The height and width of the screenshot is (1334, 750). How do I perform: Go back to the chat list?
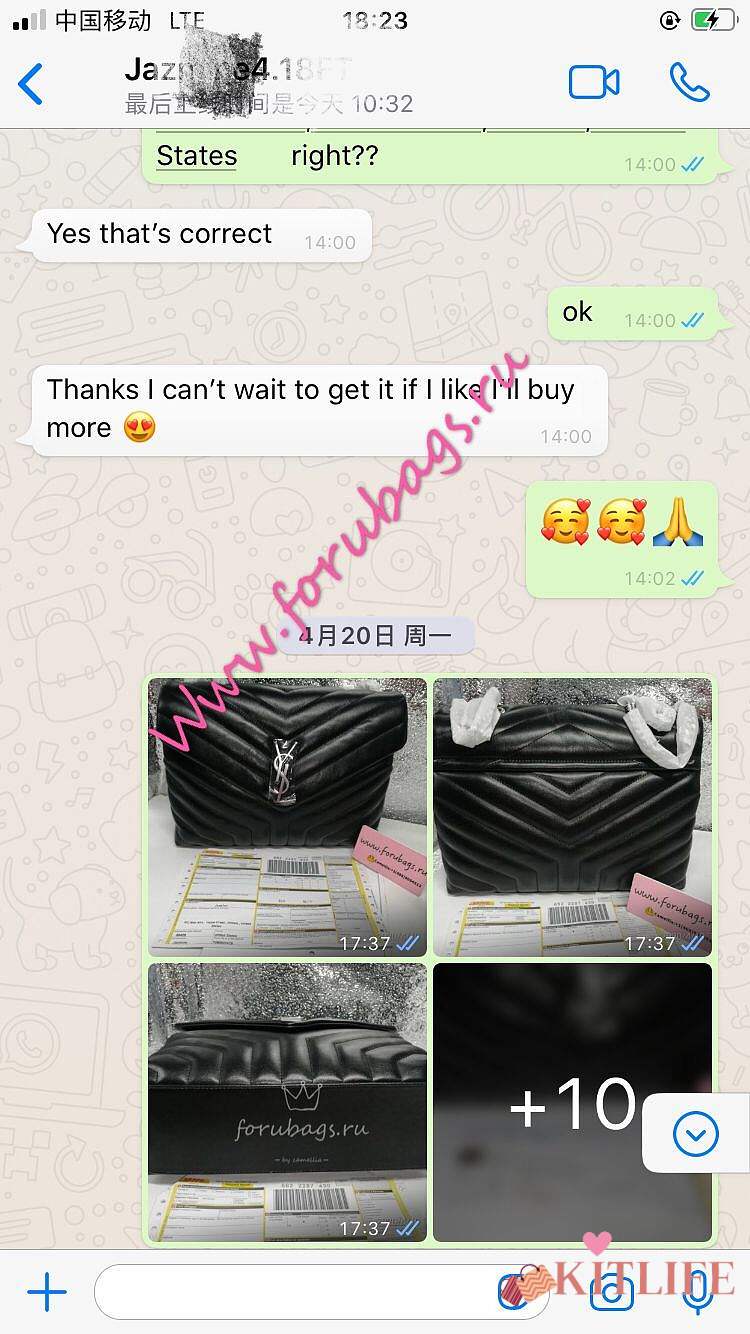click(32, 83)
